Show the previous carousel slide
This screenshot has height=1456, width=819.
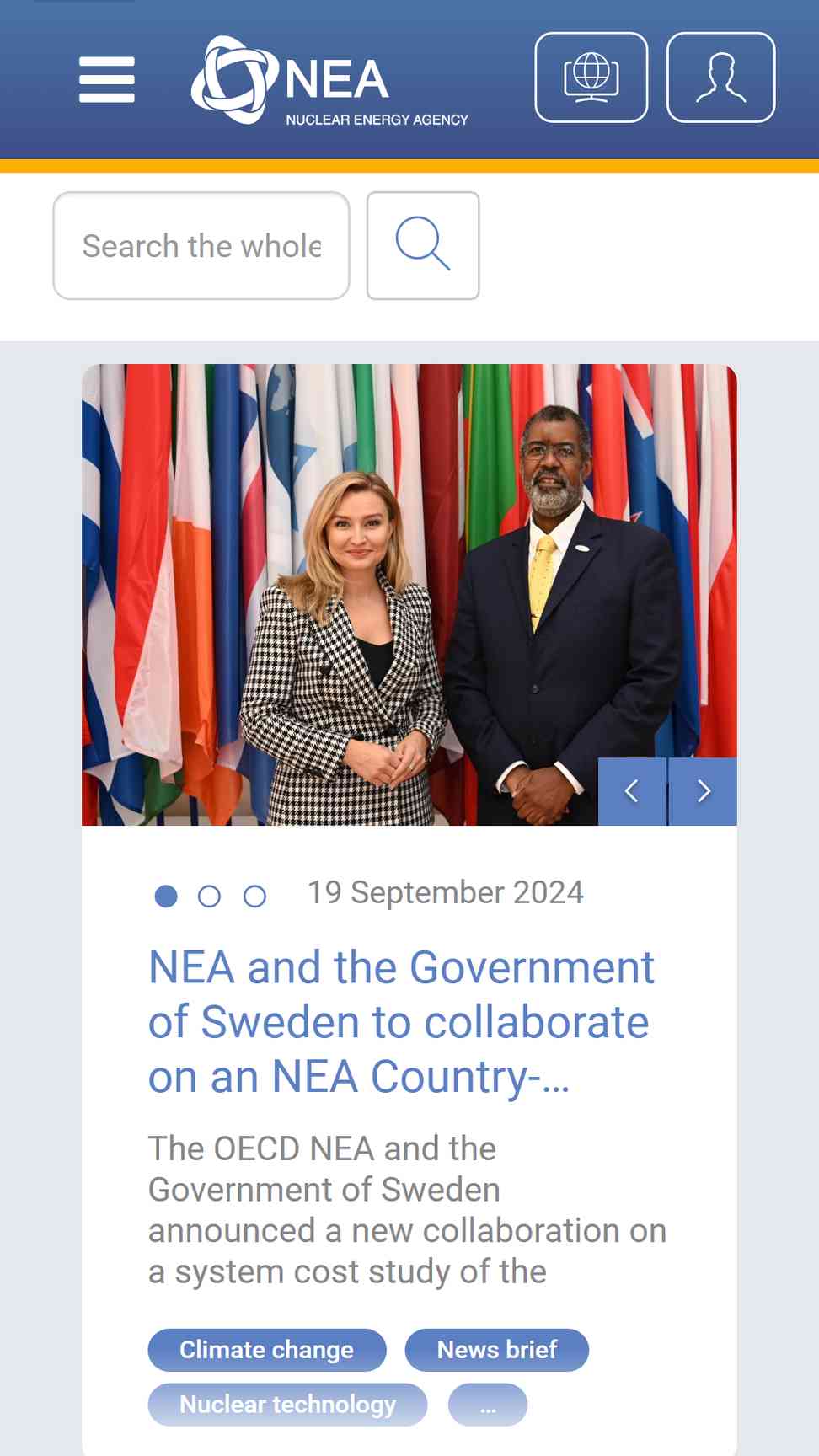[632, 791]
